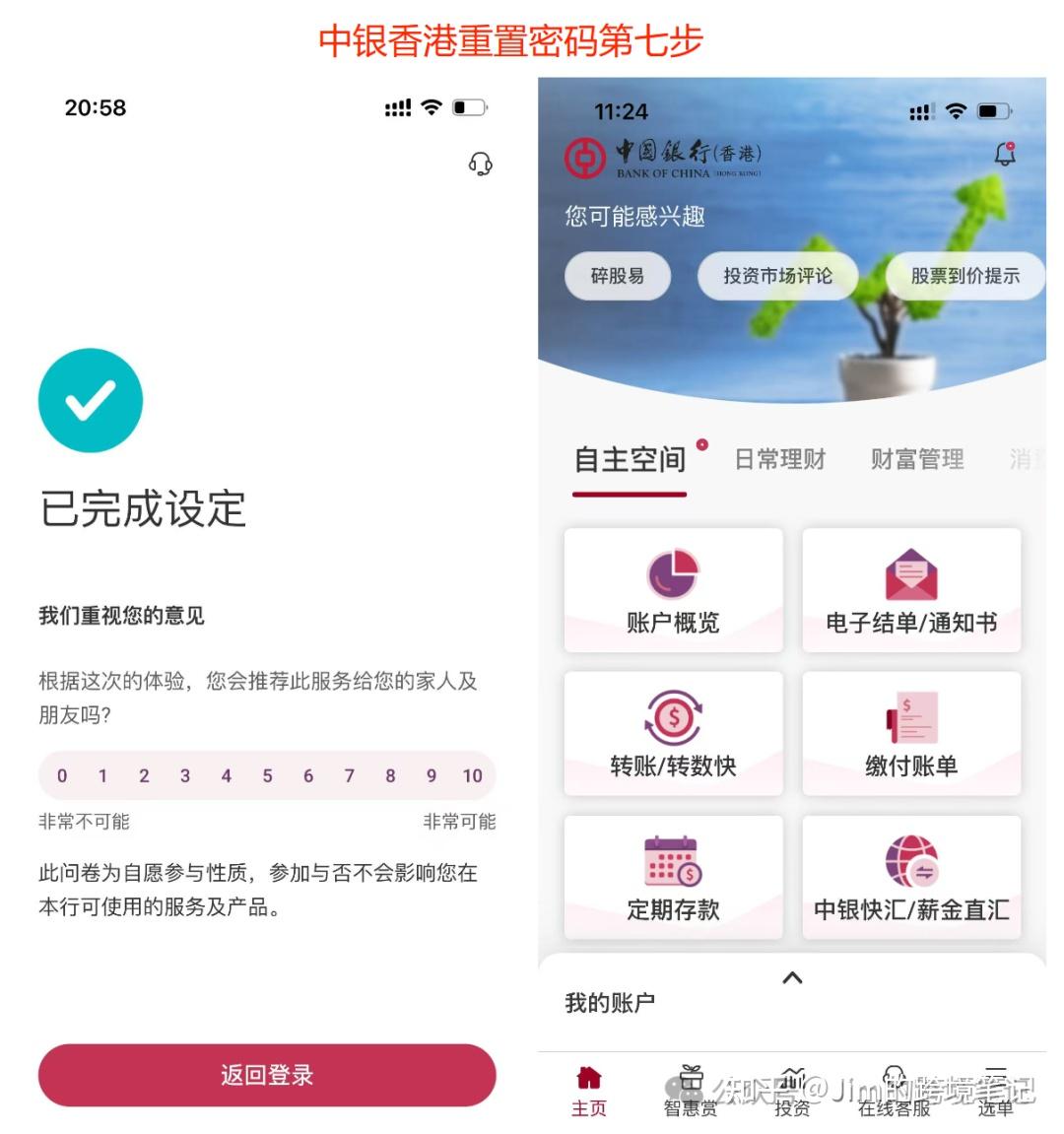Open 电子结单/通知书 icon
This screenshot has width=1064, height=1134.
(911, 589)
